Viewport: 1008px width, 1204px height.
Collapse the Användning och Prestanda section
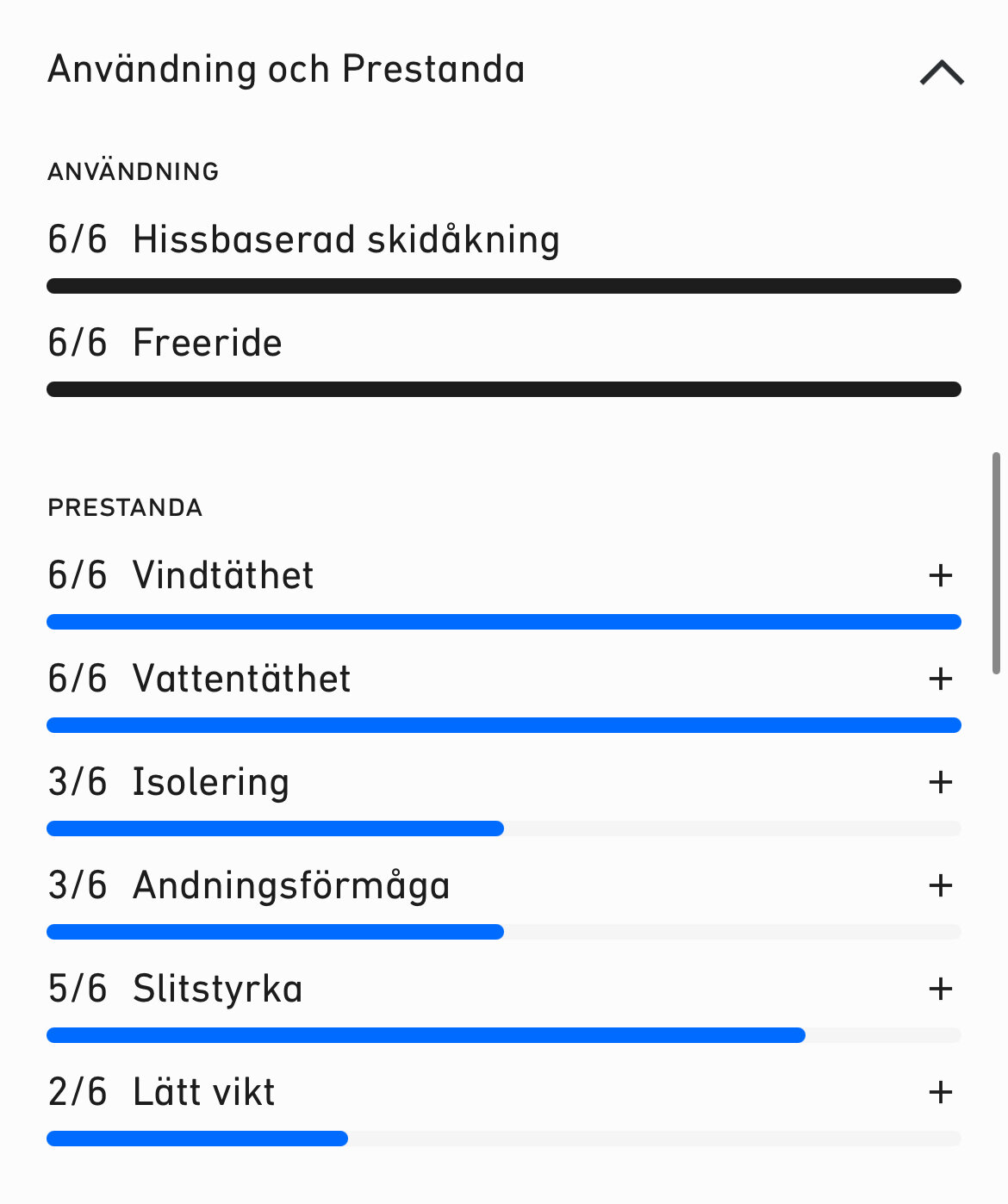(942, 72)
